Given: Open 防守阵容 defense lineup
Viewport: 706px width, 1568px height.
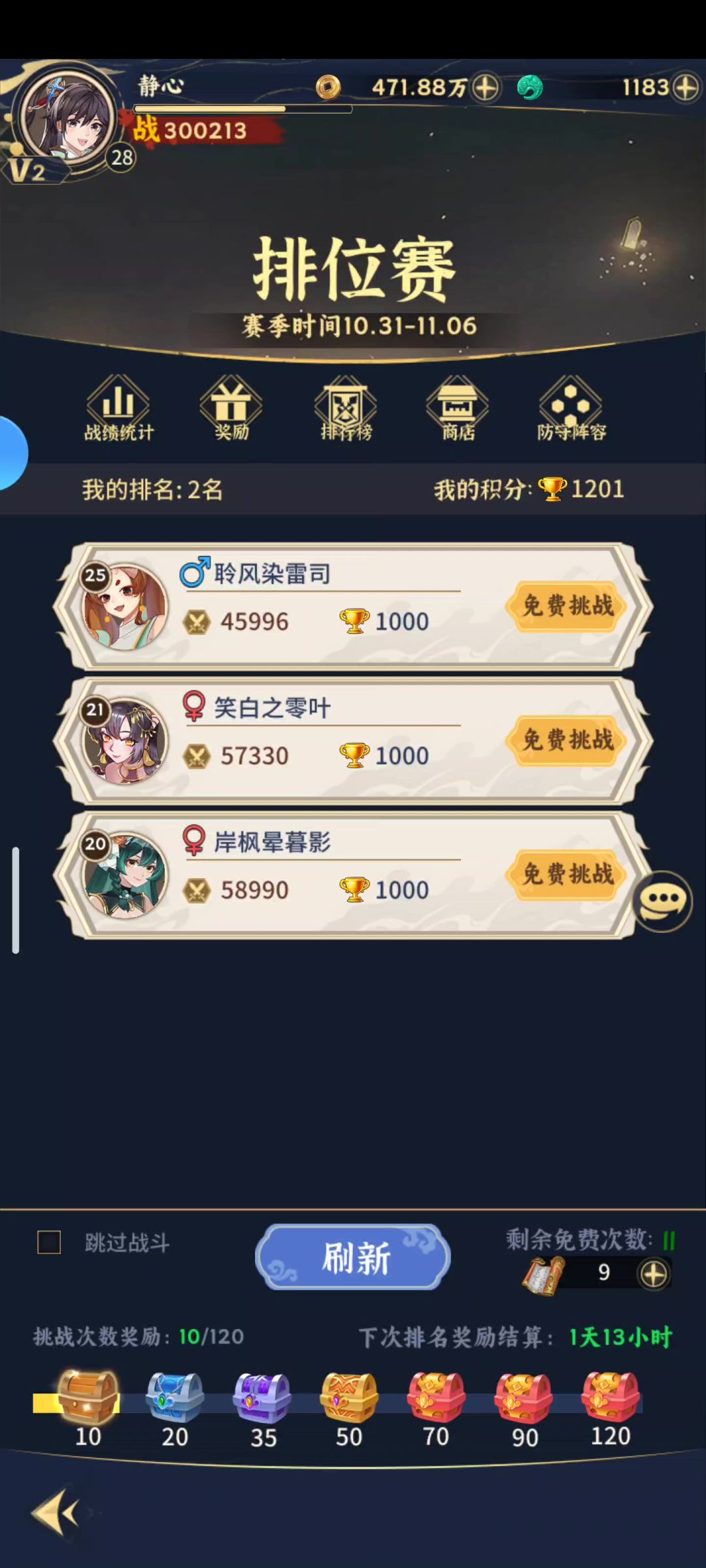Looking at the screenshot, I should pos(571,409).
